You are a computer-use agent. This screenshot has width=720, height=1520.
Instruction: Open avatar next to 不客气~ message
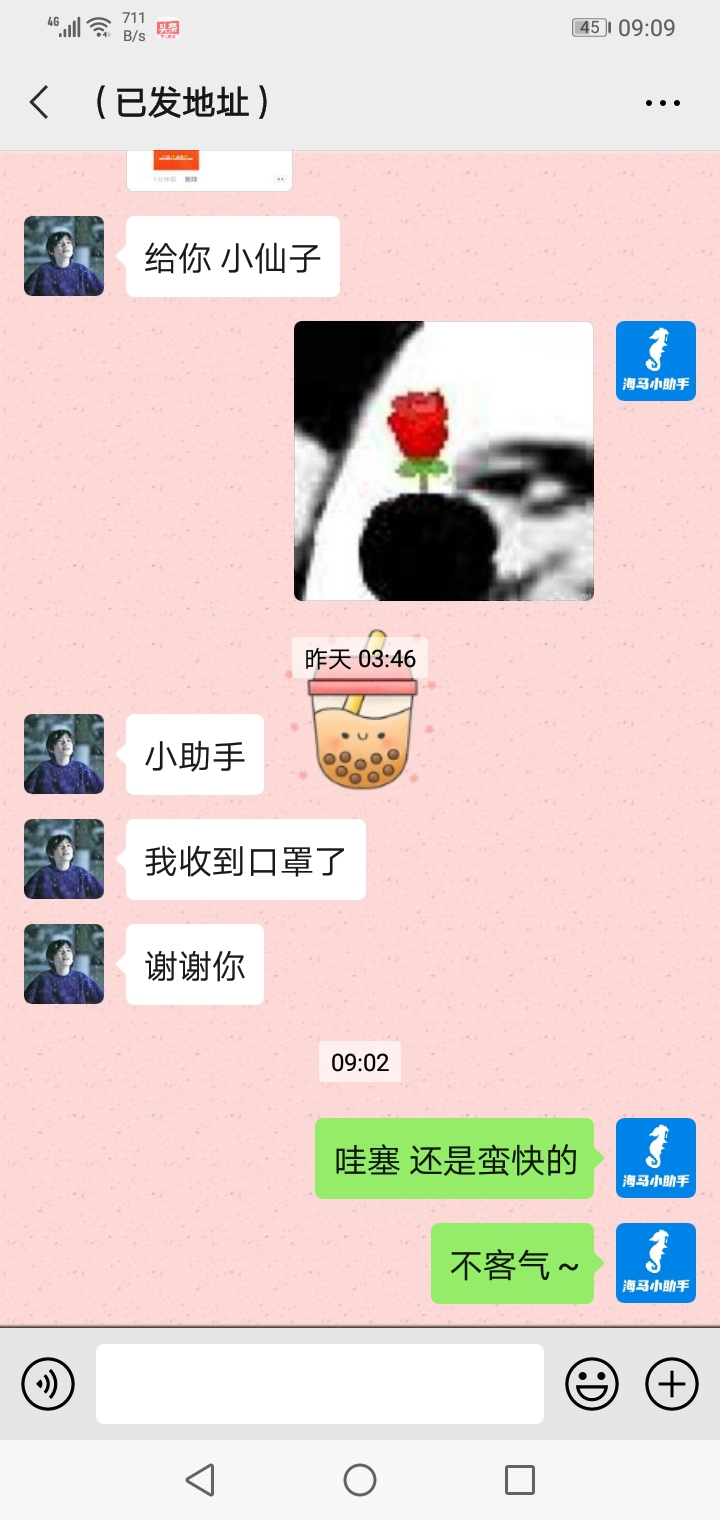[656, 1263]
